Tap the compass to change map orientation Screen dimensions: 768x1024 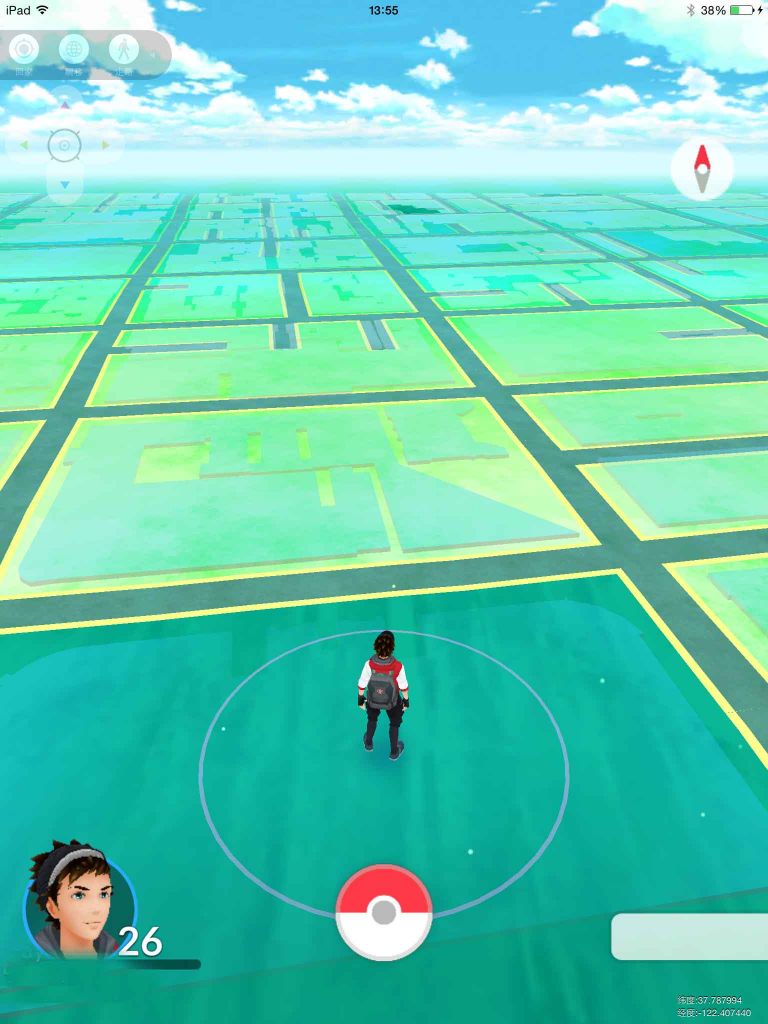pyautogui.click(x=702, y=169)
